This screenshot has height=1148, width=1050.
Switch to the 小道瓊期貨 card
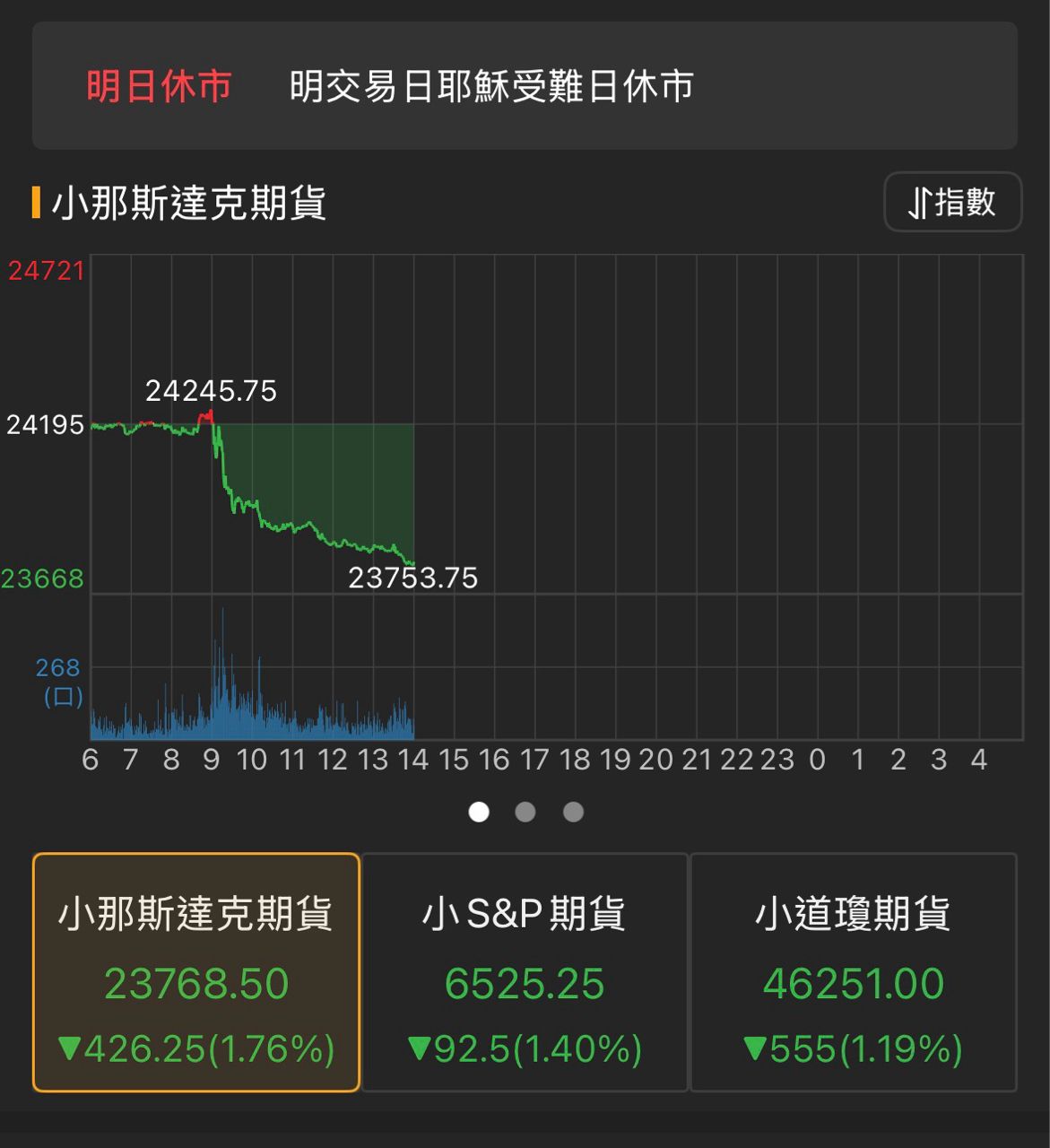coord(853,972)
